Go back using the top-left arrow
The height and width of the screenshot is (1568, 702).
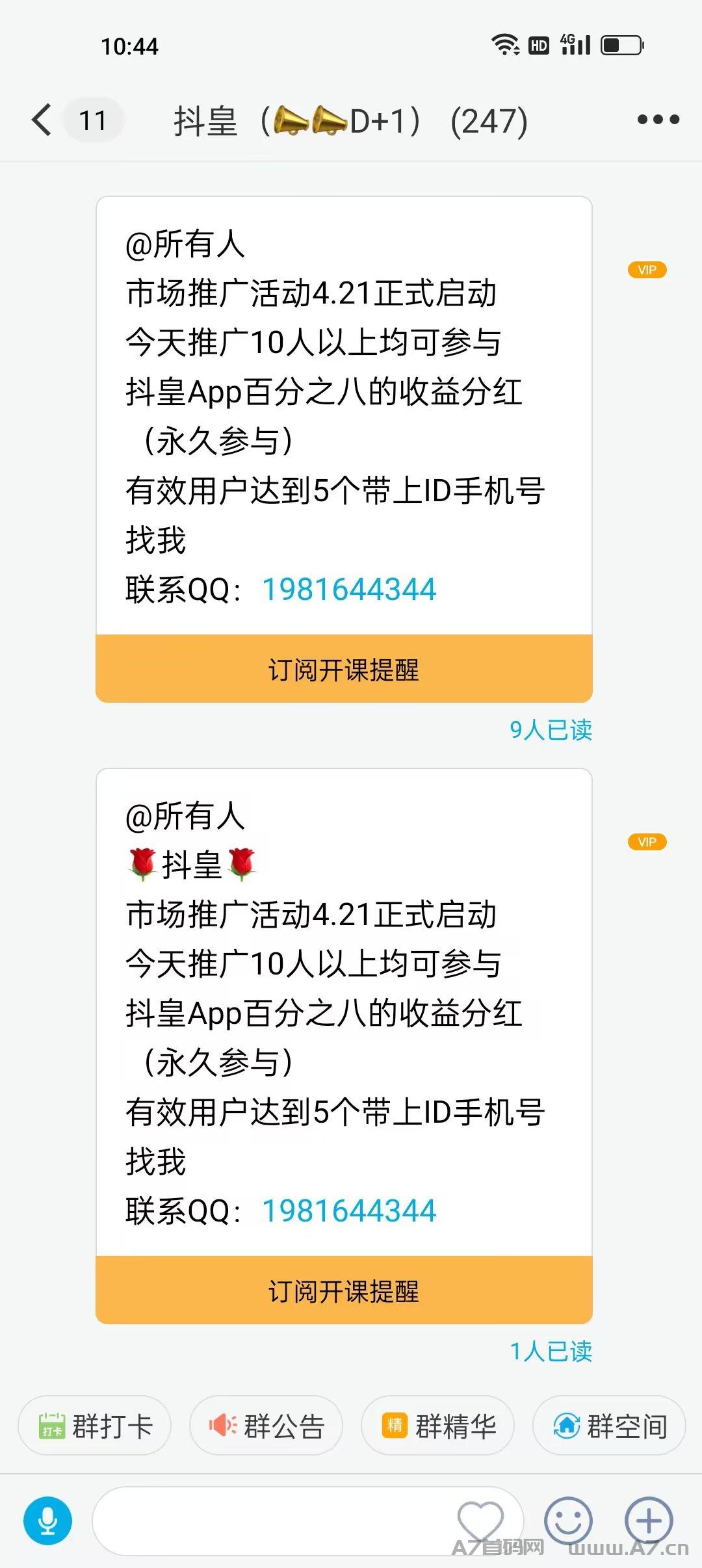[x=42, y=120]
